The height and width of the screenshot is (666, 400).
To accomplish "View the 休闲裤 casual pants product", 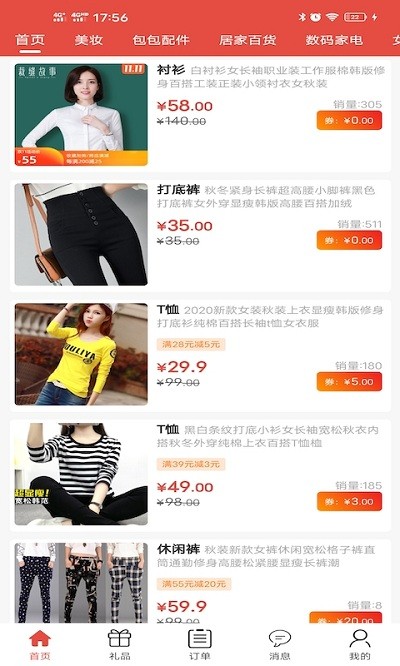I will click(x=200, y=581).
